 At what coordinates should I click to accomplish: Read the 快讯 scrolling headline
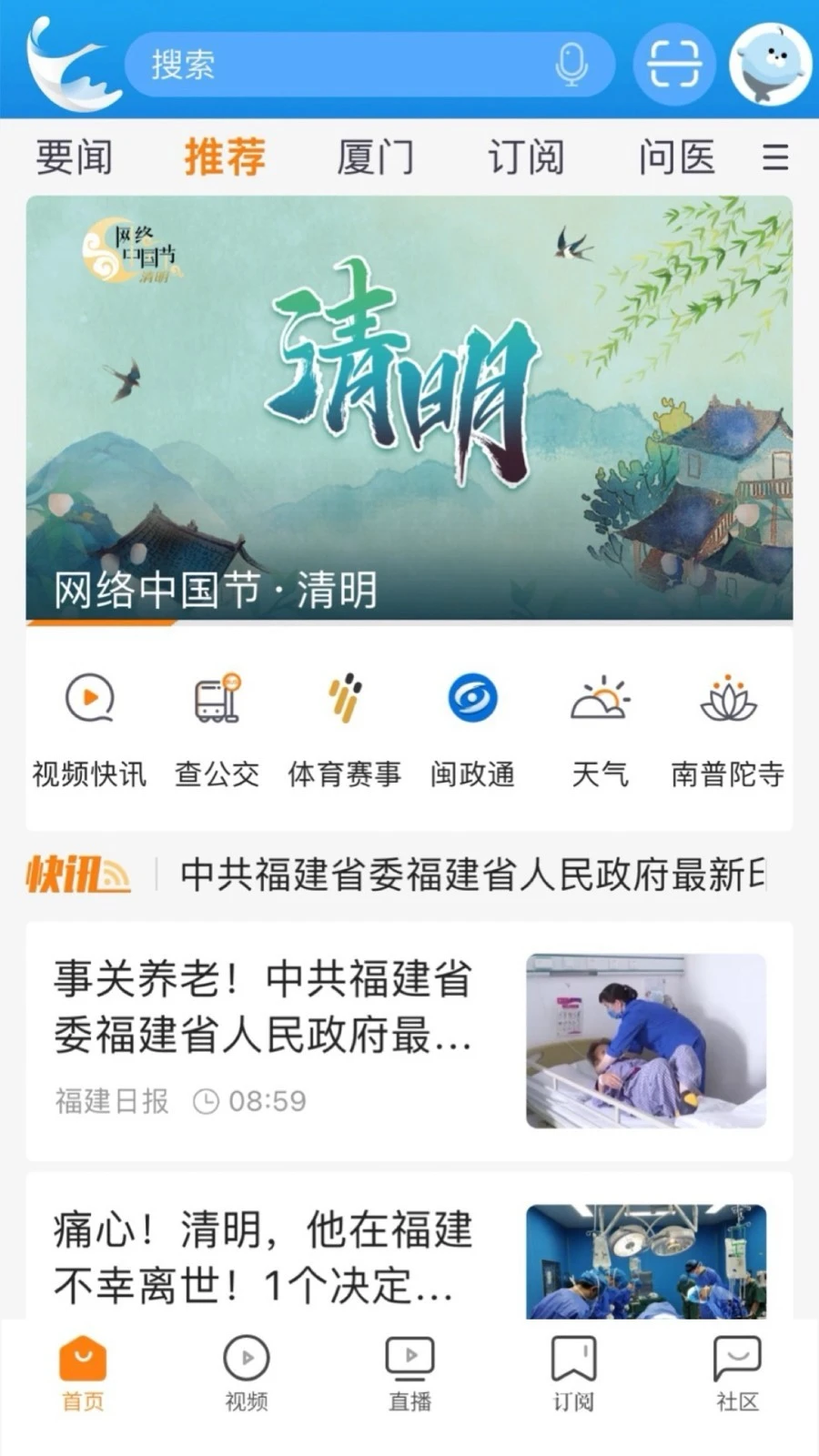pos(473,874)
